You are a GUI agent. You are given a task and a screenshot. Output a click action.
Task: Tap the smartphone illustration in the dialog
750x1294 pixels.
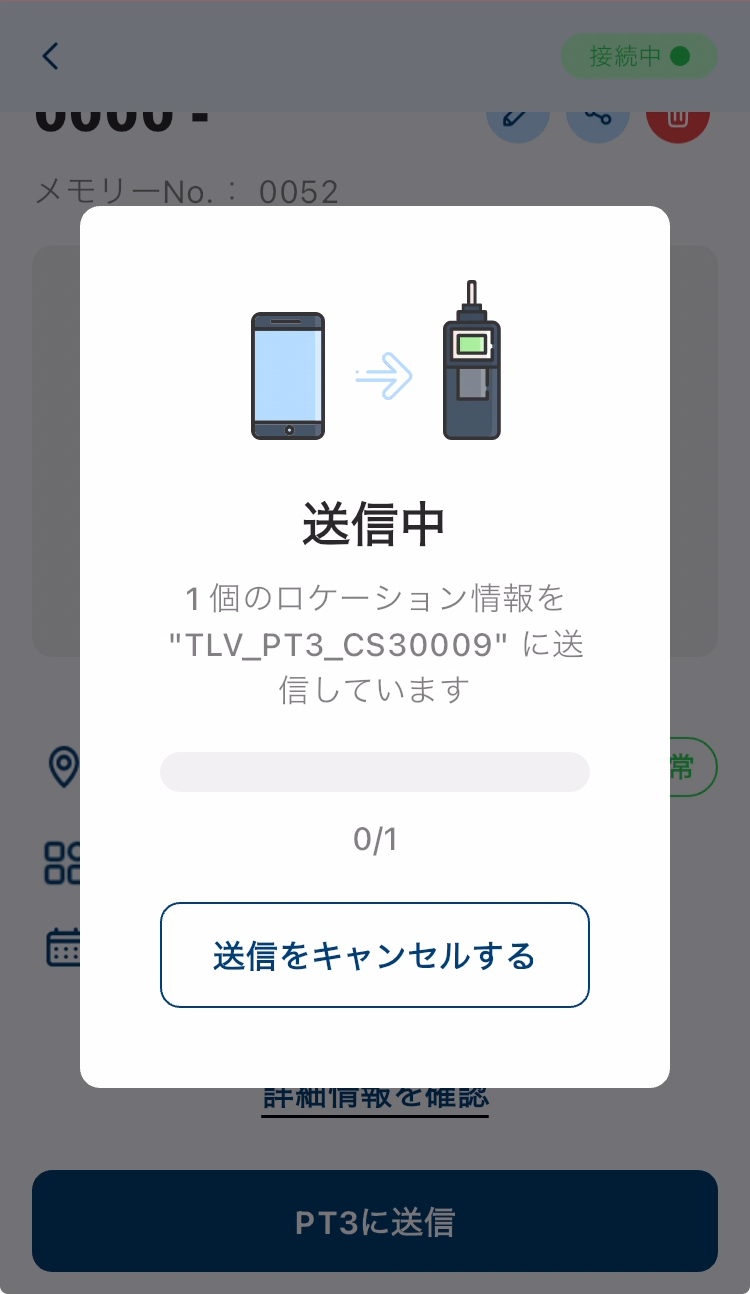[x=289, y=375]
